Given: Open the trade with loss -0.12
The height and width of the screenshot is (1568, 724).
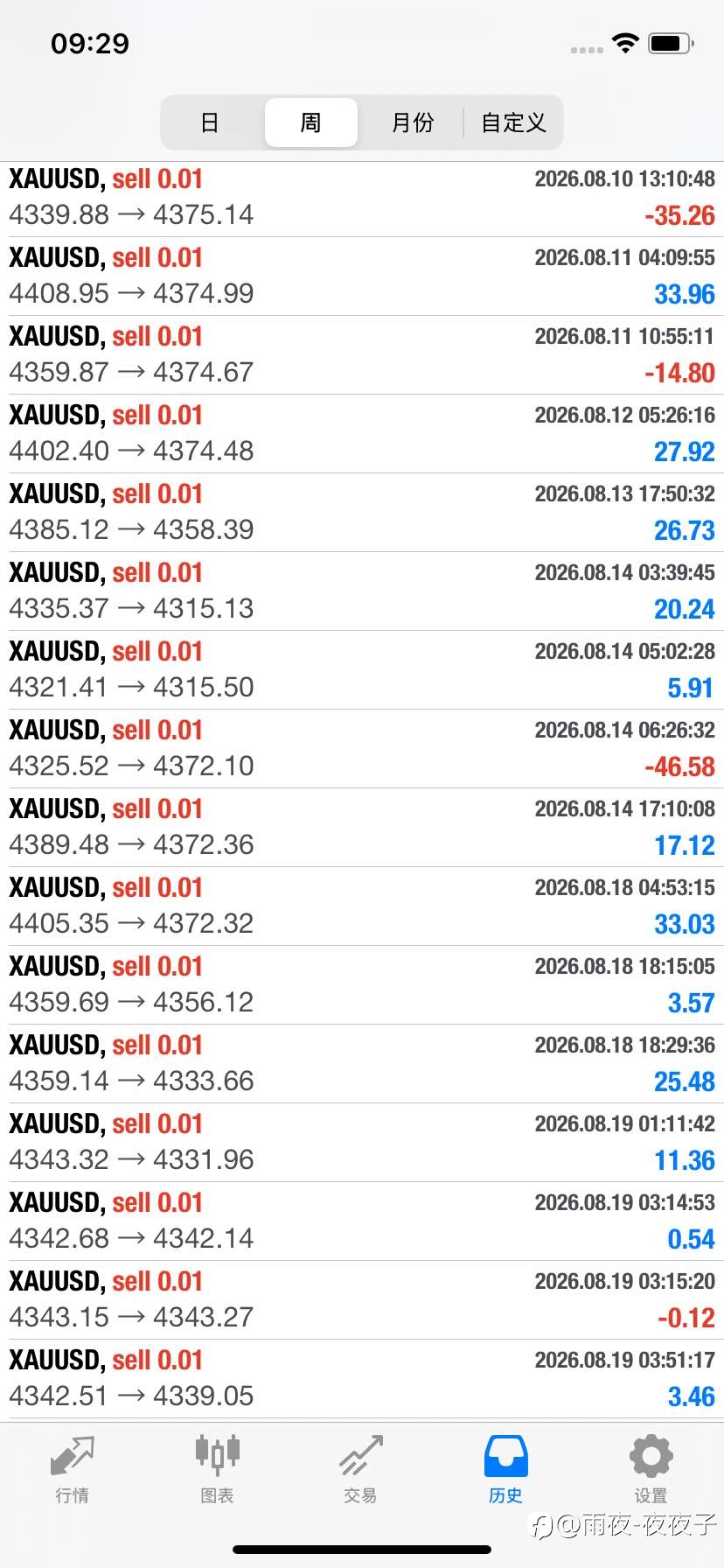Looking at the screenshot, I should (x=362, y=1300).
